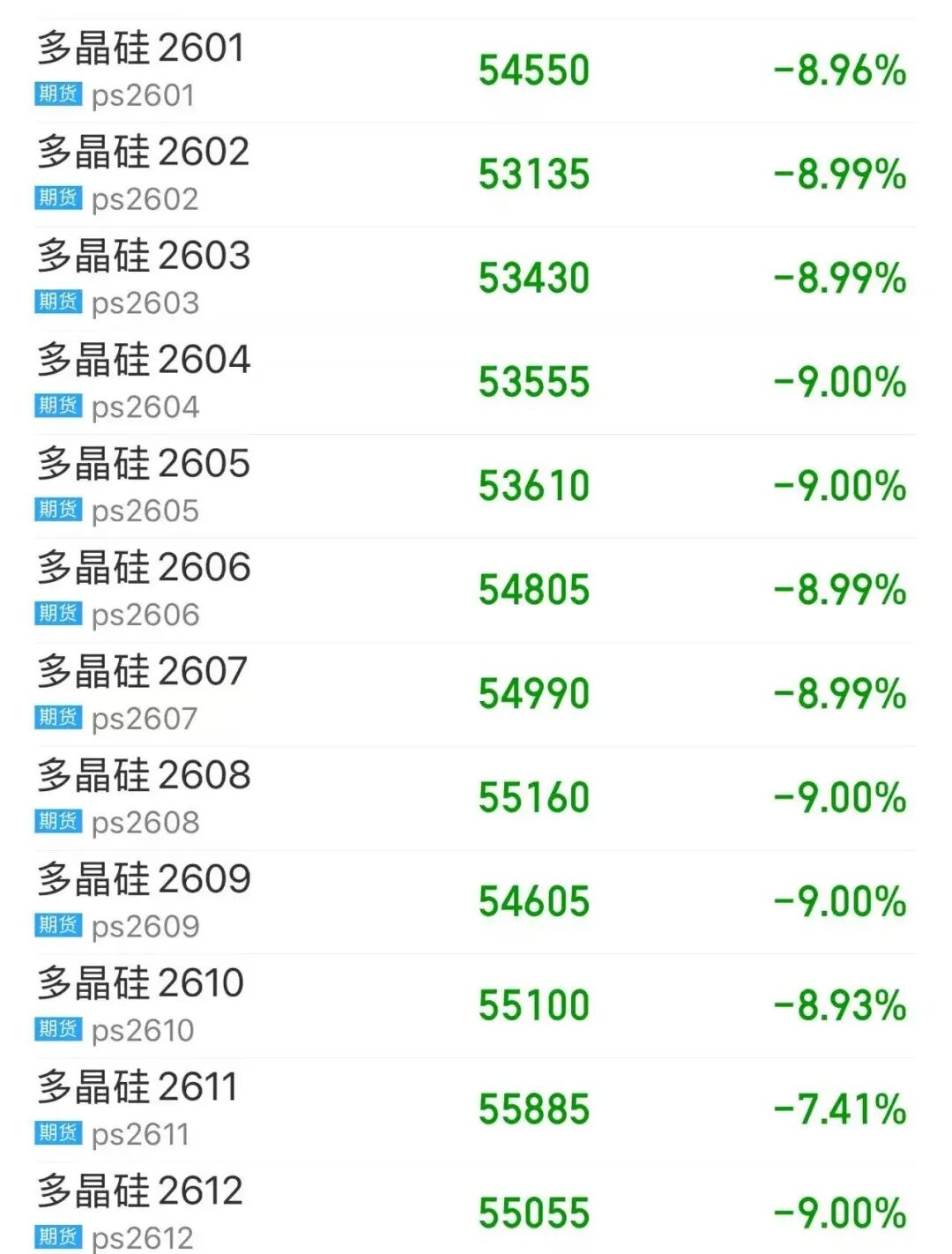
Task: Select the ps2602 contract code label
Action: (x=146, y=198)
